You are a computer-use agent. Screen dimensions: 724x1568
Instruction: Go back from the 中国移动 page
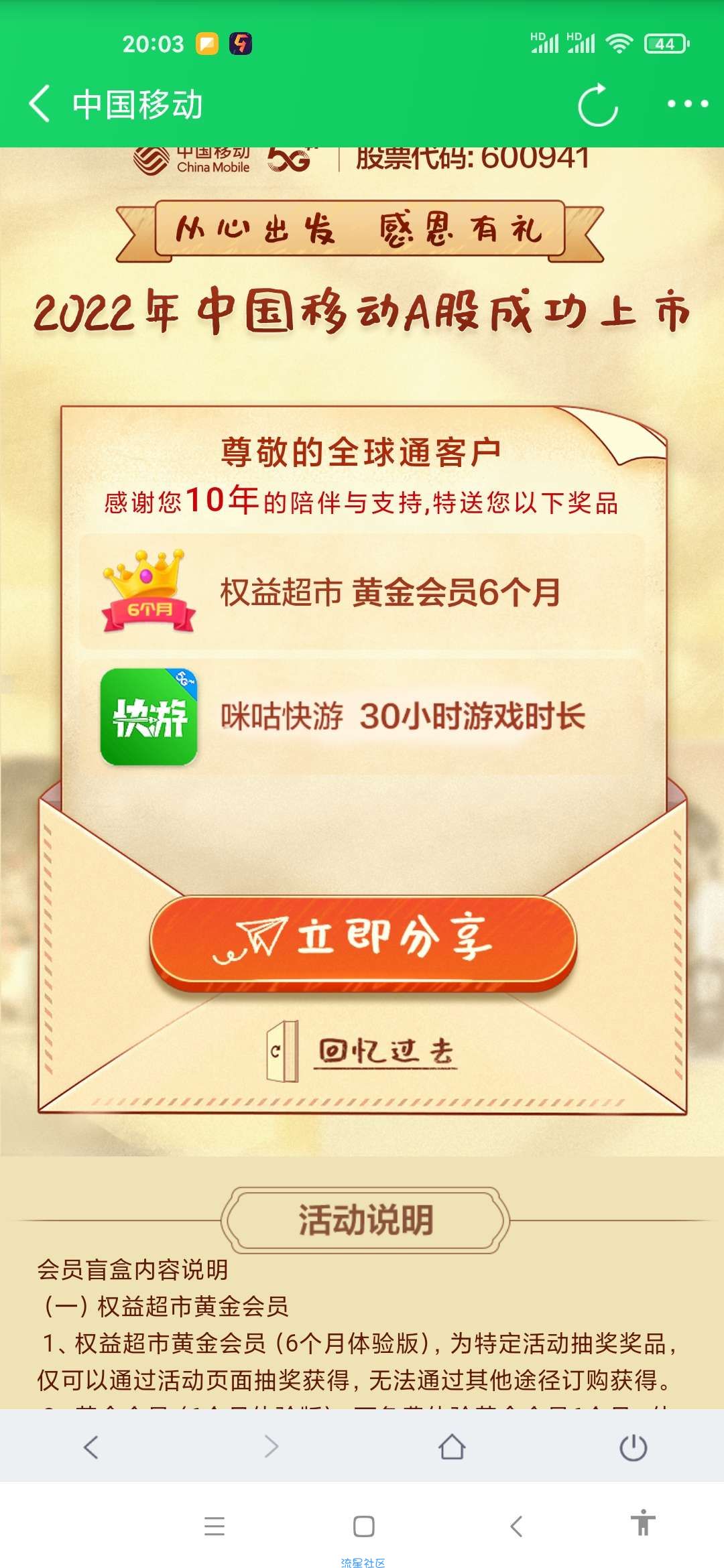point(40,104)
